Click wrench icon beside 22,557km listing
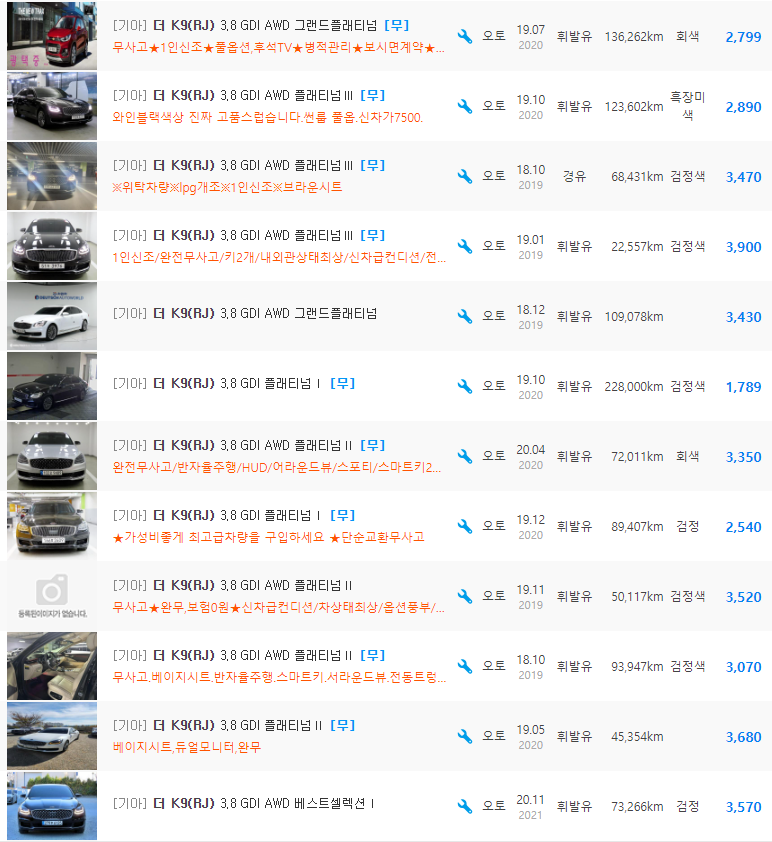 point(463,246)
